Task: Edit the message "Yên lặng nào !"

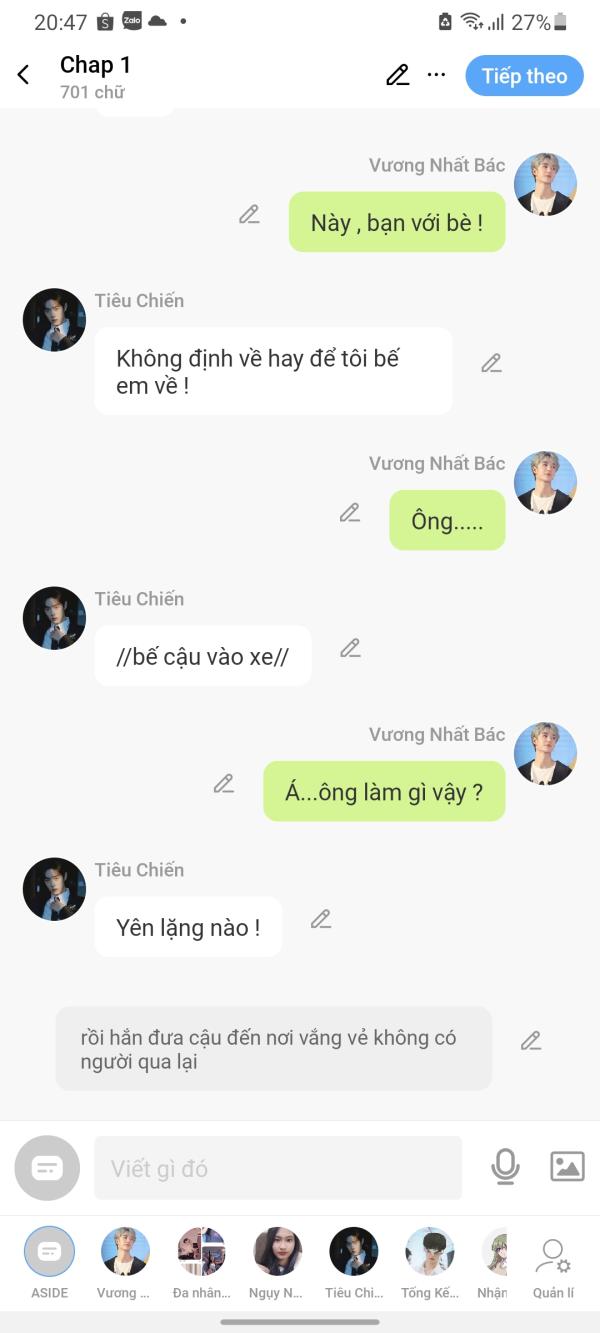Action: pos(321,919)
